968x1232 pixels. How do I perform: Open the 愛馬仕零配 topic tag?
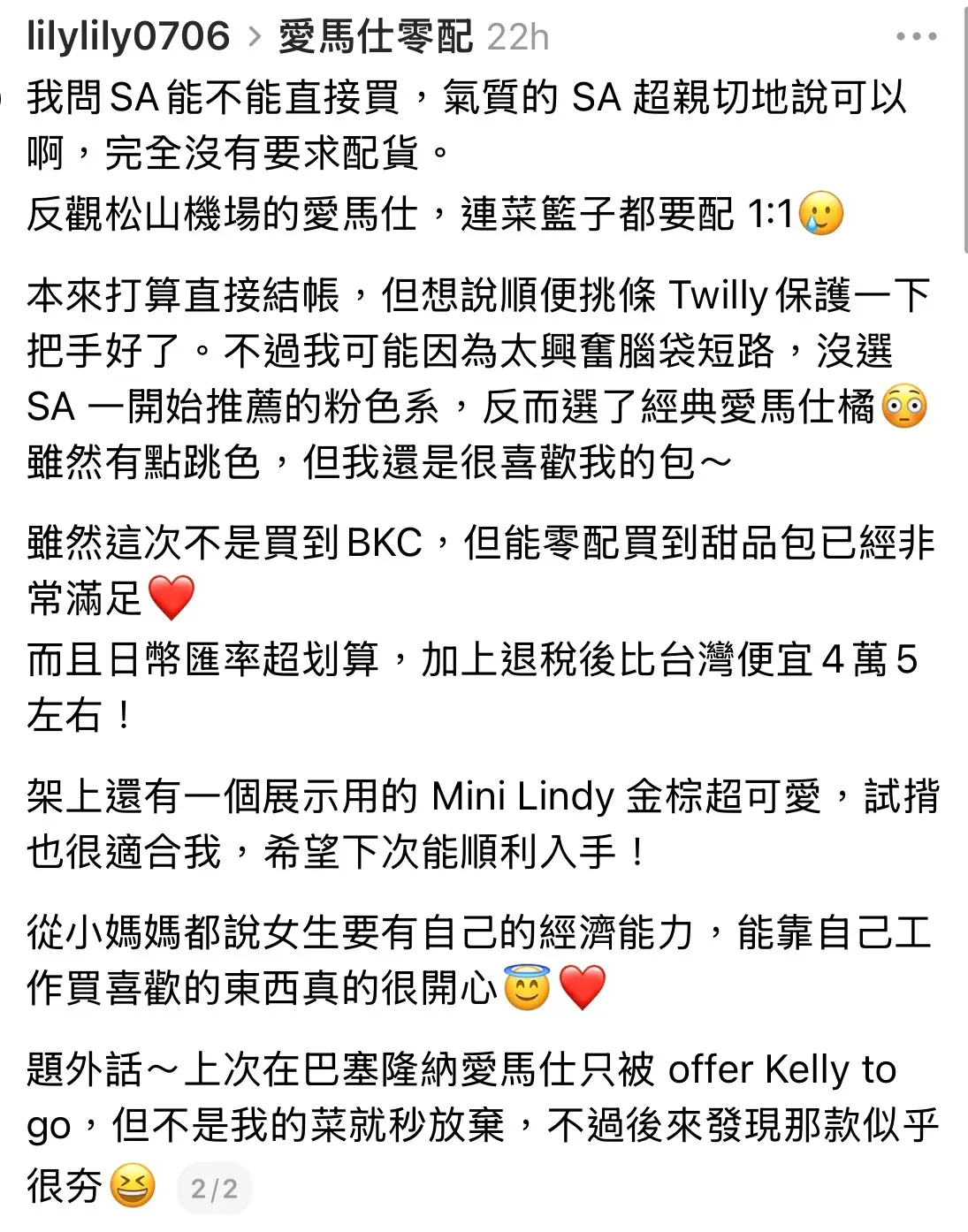point(376,37)
